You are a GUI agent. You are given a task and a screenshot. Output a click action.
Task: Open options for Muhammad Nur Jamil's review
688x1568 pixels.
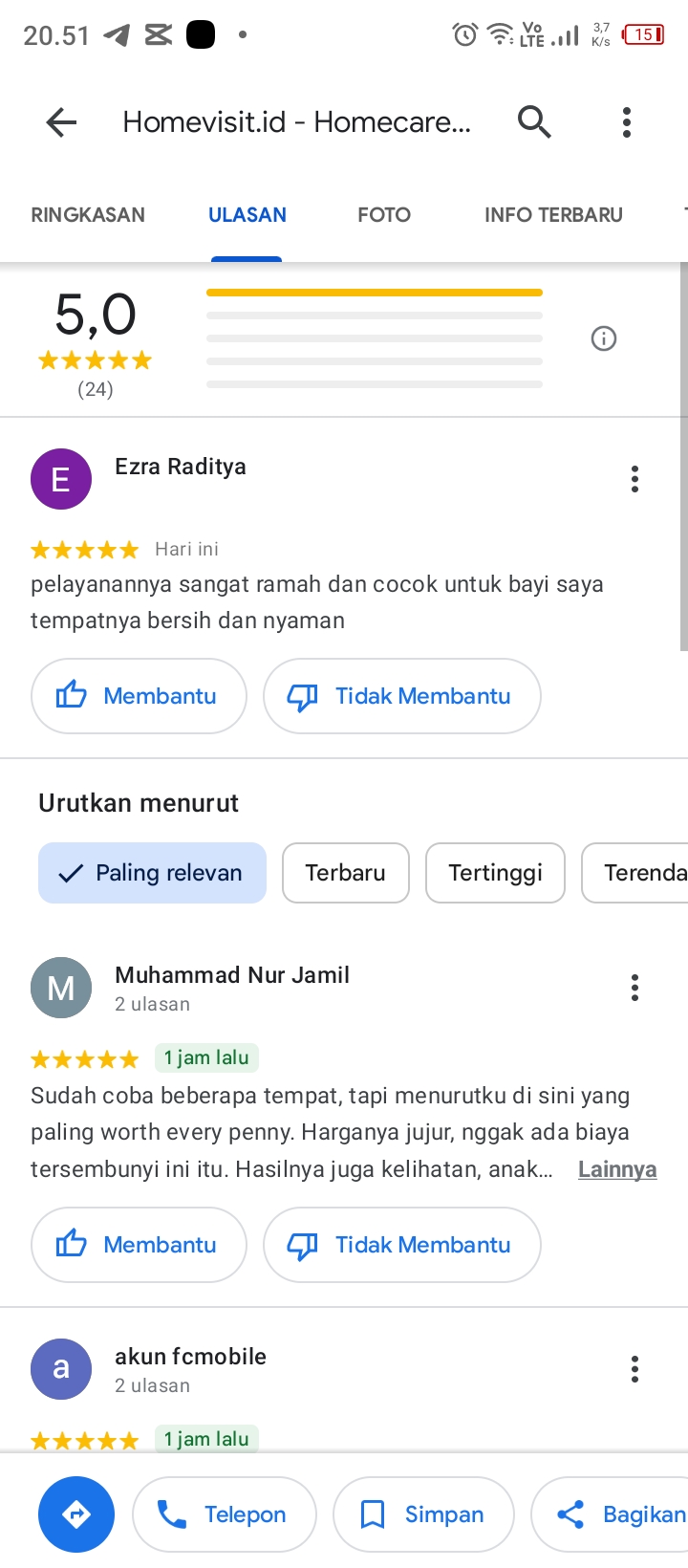tap(634, 988)
